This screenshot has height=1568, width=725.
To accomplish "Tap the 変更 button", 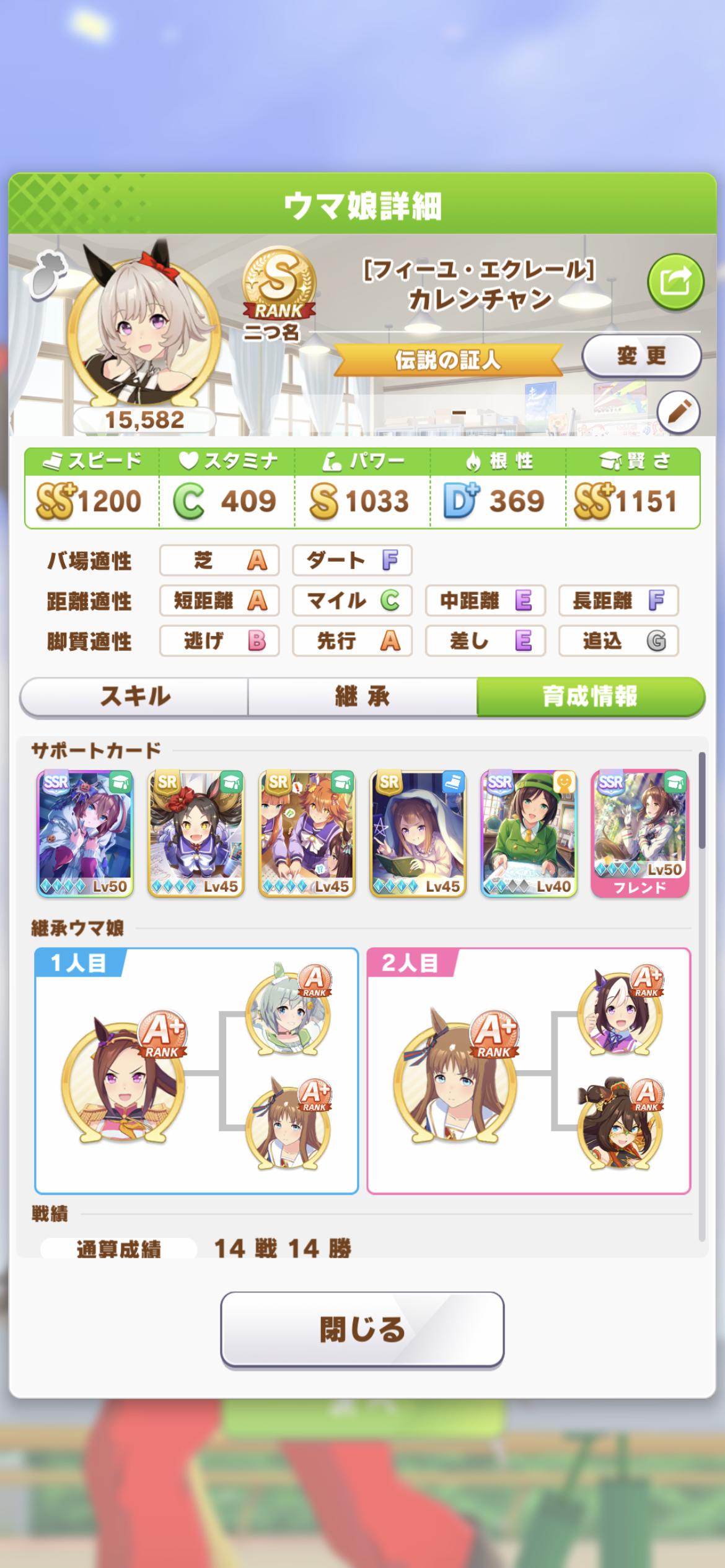I will coord(641,355).
